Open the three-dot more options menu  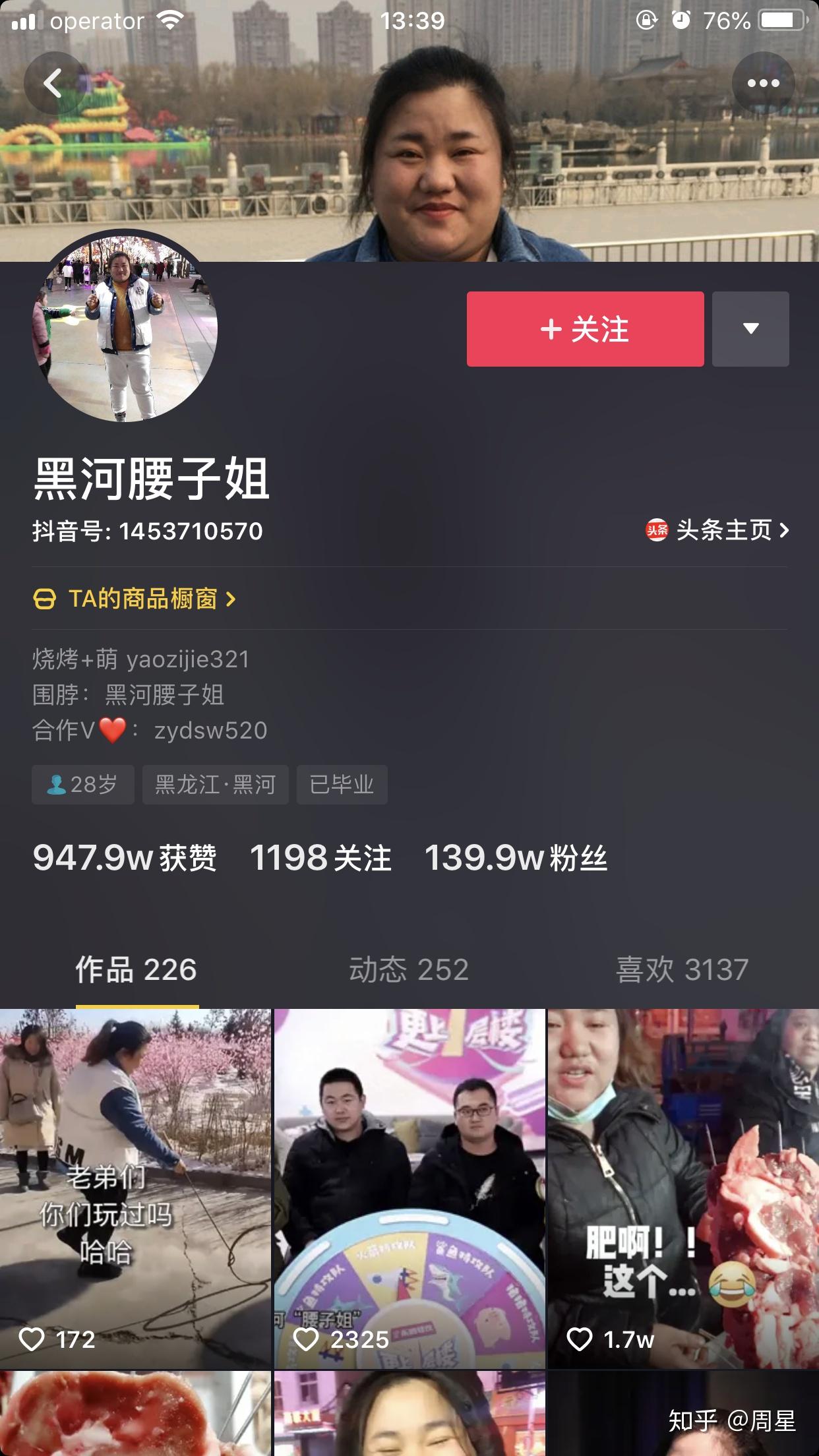(x=764, y=83)
